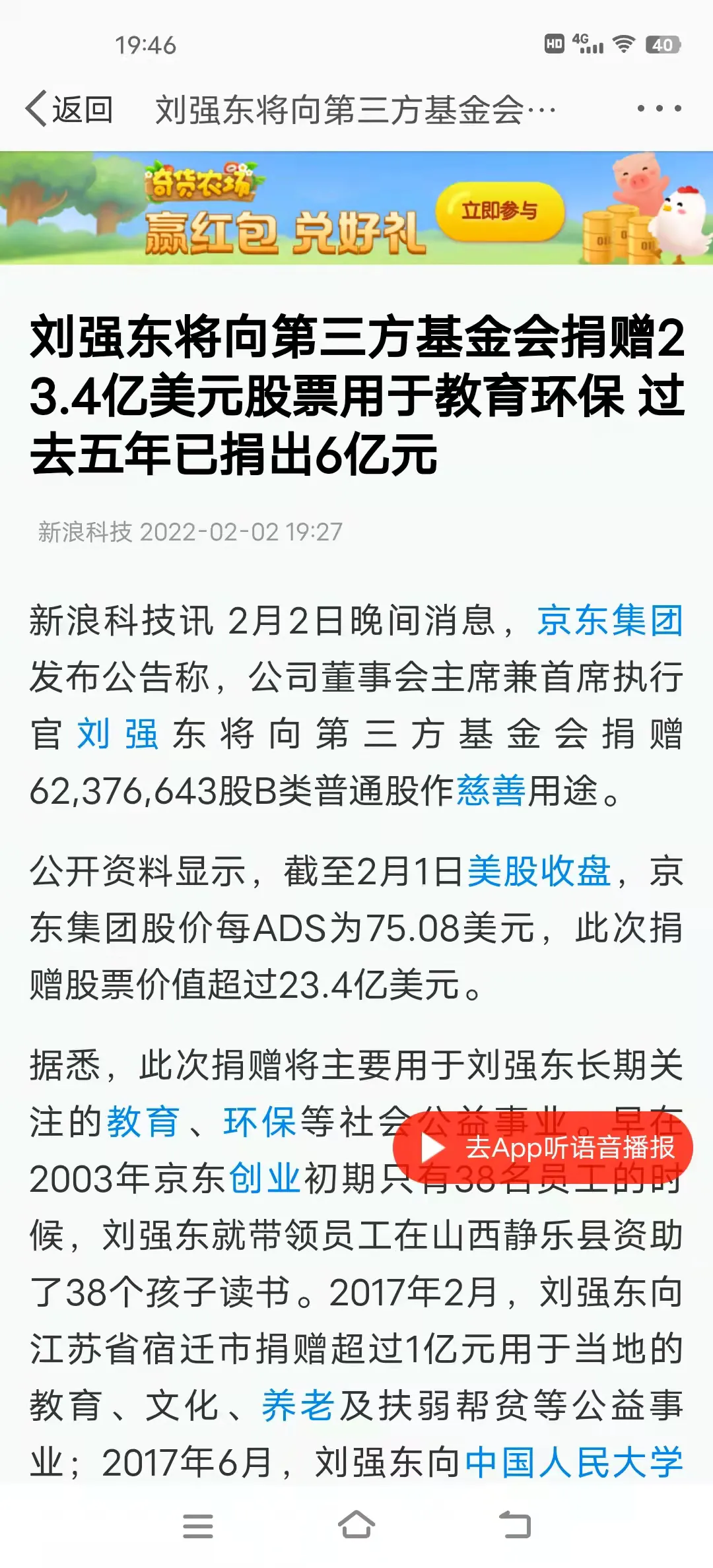Open the 教育 keyword link
The width and height of the screenshot is (713, 1568).
click(143, 1122)
